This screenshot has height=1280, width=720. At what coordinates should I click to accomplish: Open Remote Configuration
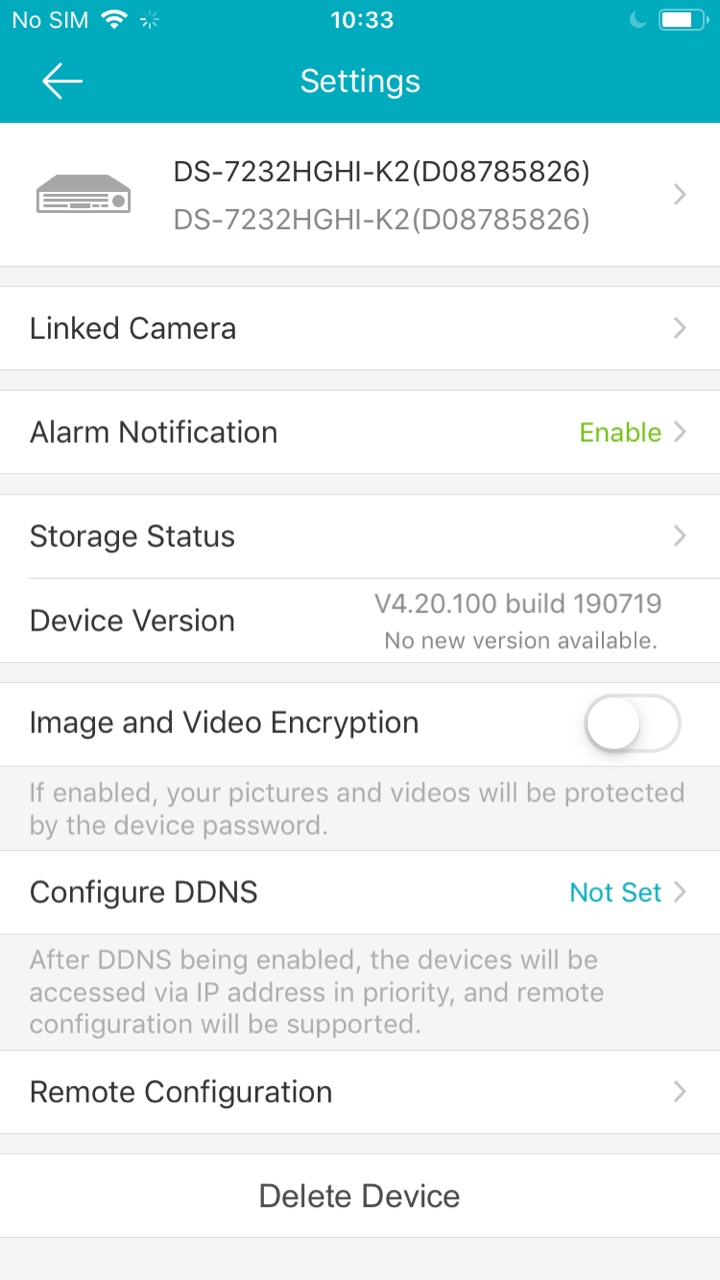tap(360, 1092)
